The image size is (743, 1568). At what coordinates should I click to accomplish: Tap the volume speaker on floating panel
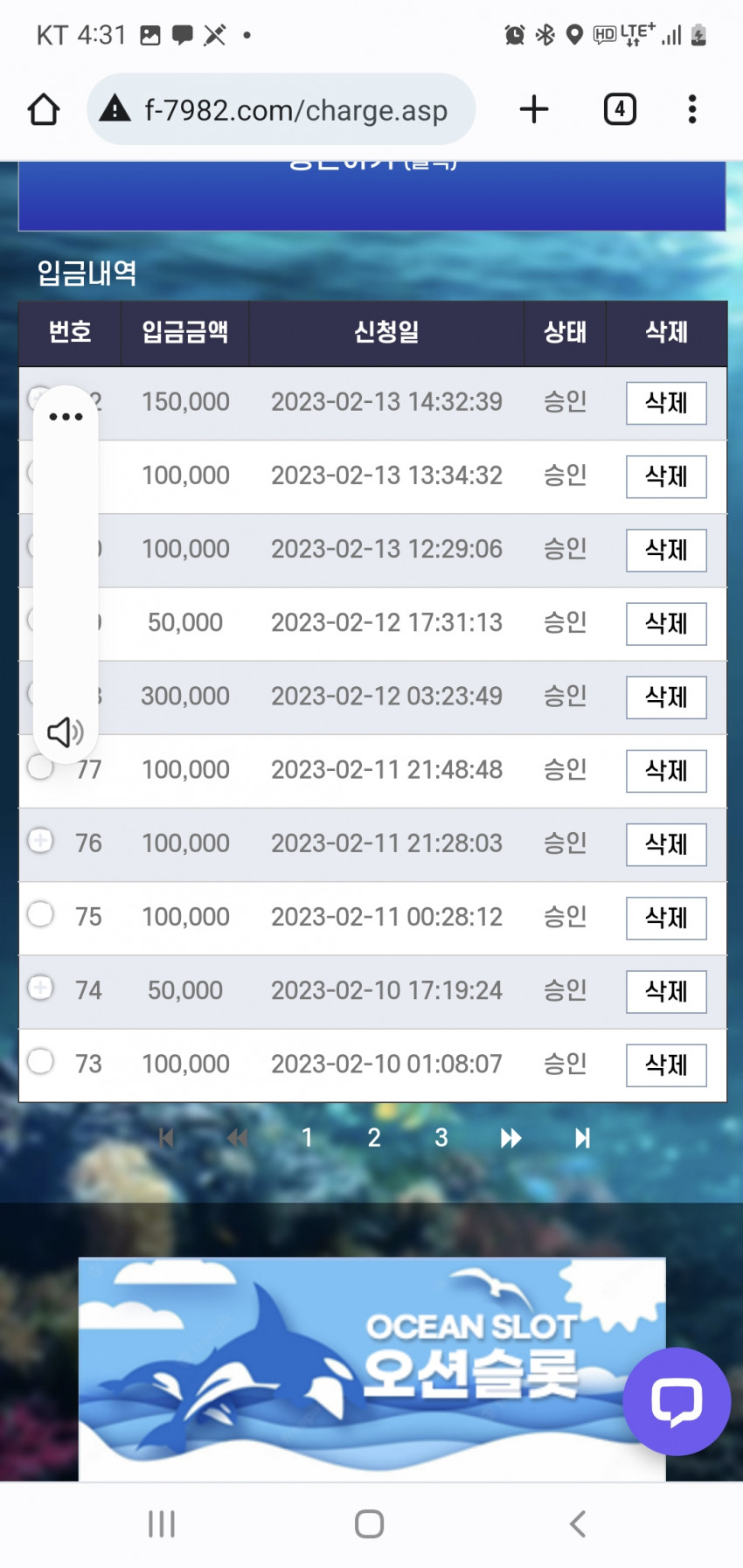click(x=66, y=732)
